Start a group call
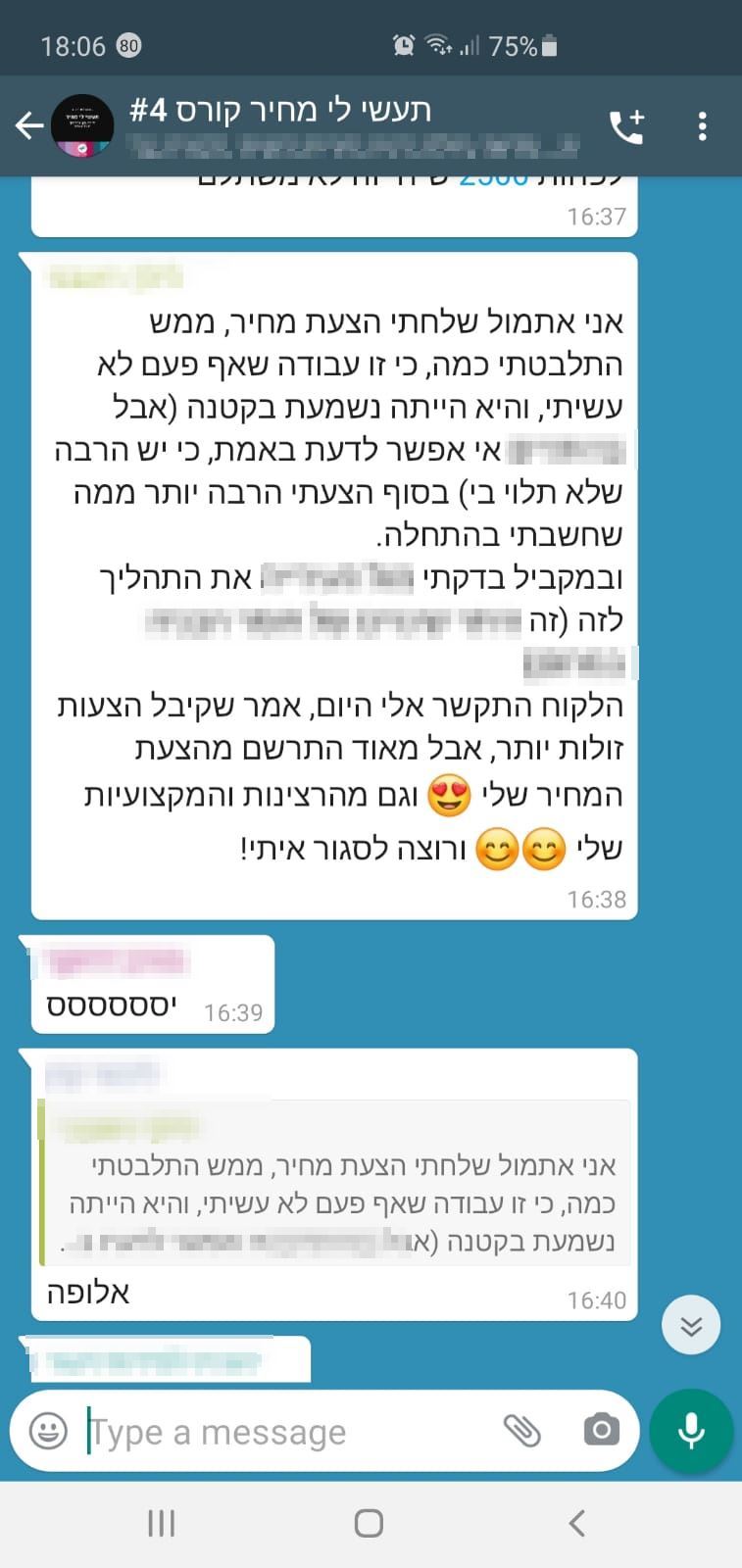The width and height of the screenshot is (742, 1568). tap(627, 125)
